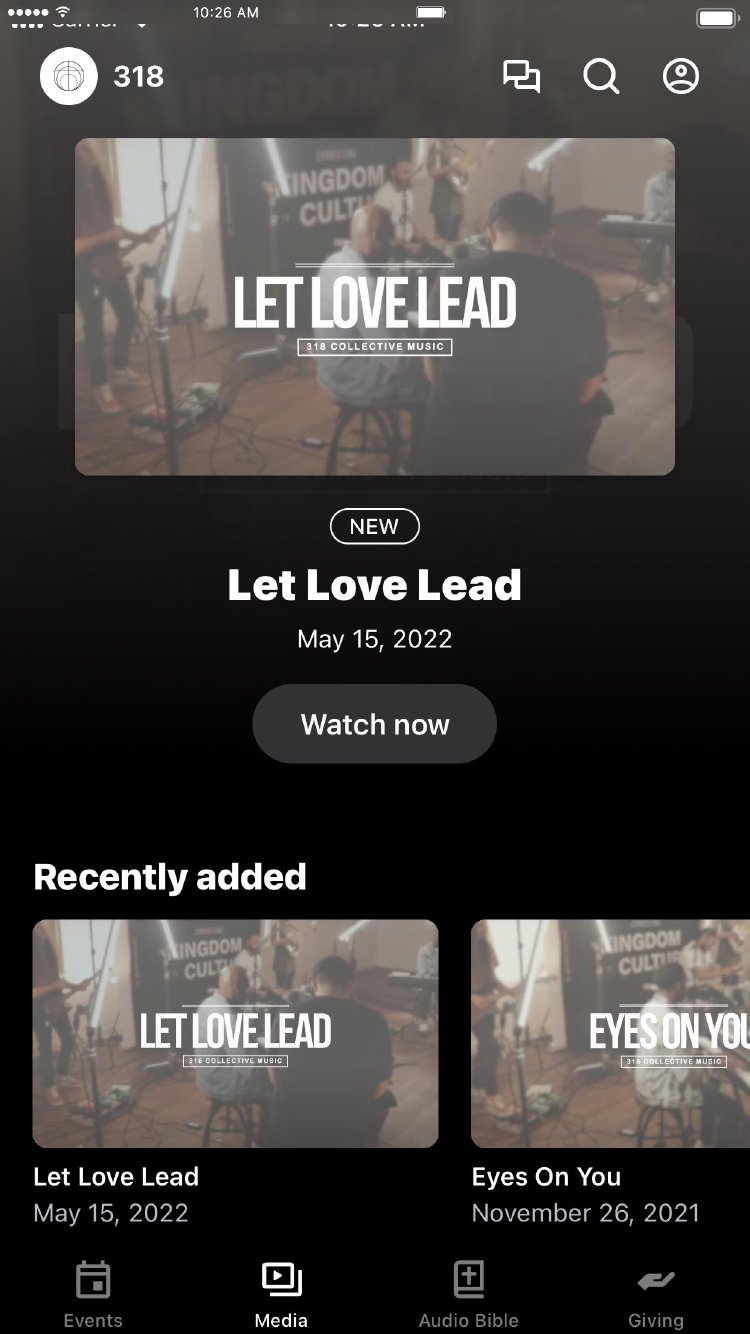Open the Eyes On You video card
The width and height of the screenshot is (750, 1334).
610,1033
